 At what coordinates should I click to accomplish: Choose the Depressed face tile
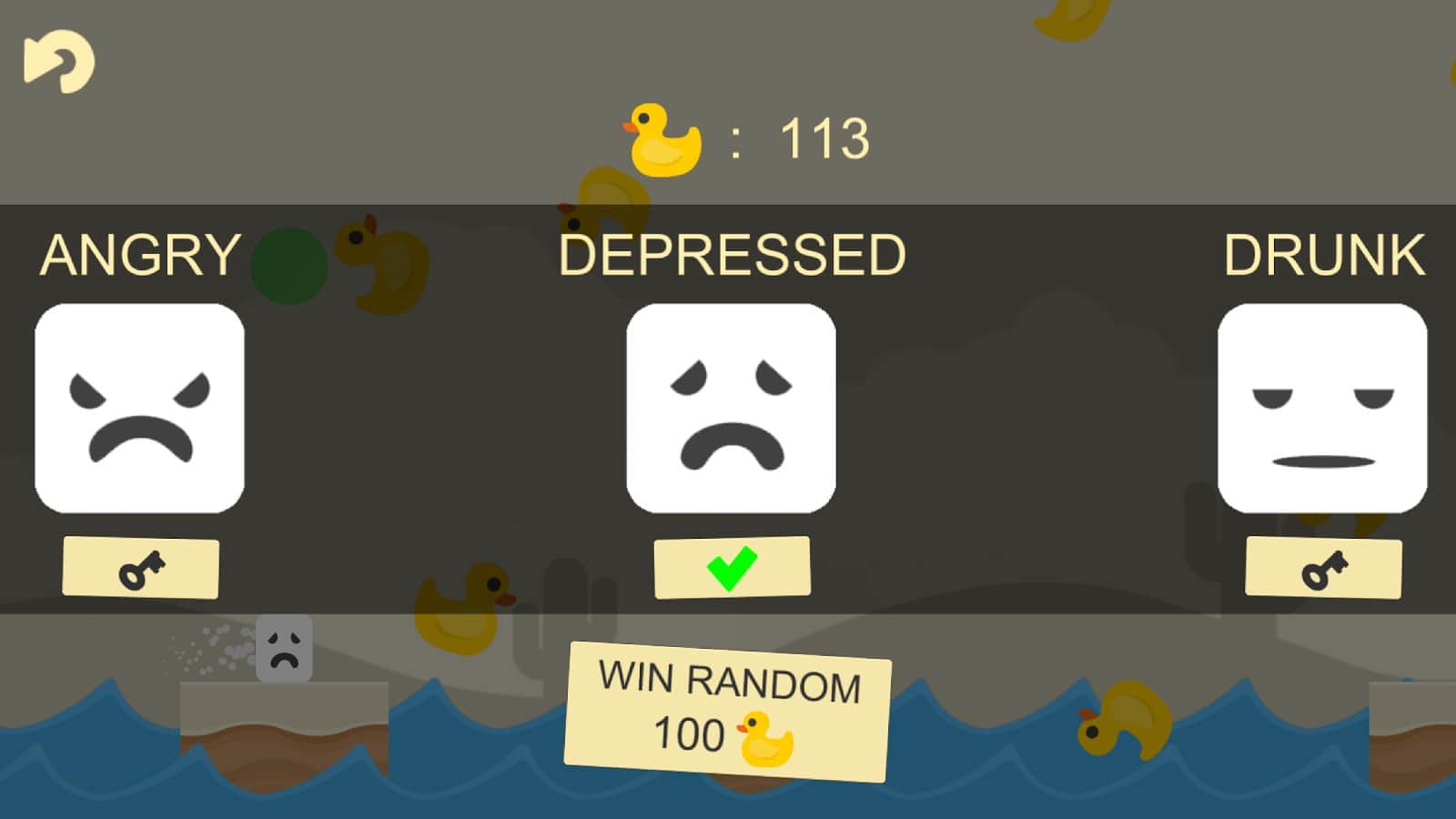[731, 409]
